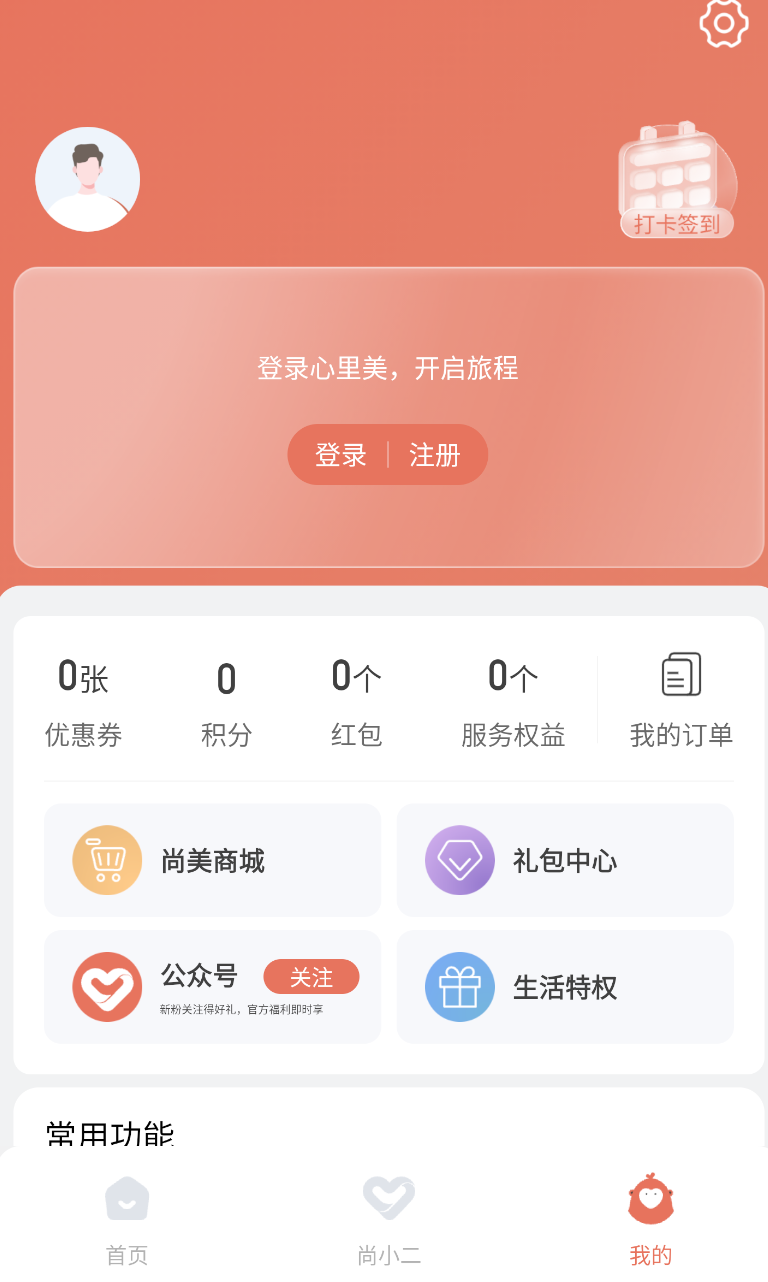The height and width of the screenshot is (1282, 768).
Task: Tap 注册 to register
Action: [x=435, y=455]
